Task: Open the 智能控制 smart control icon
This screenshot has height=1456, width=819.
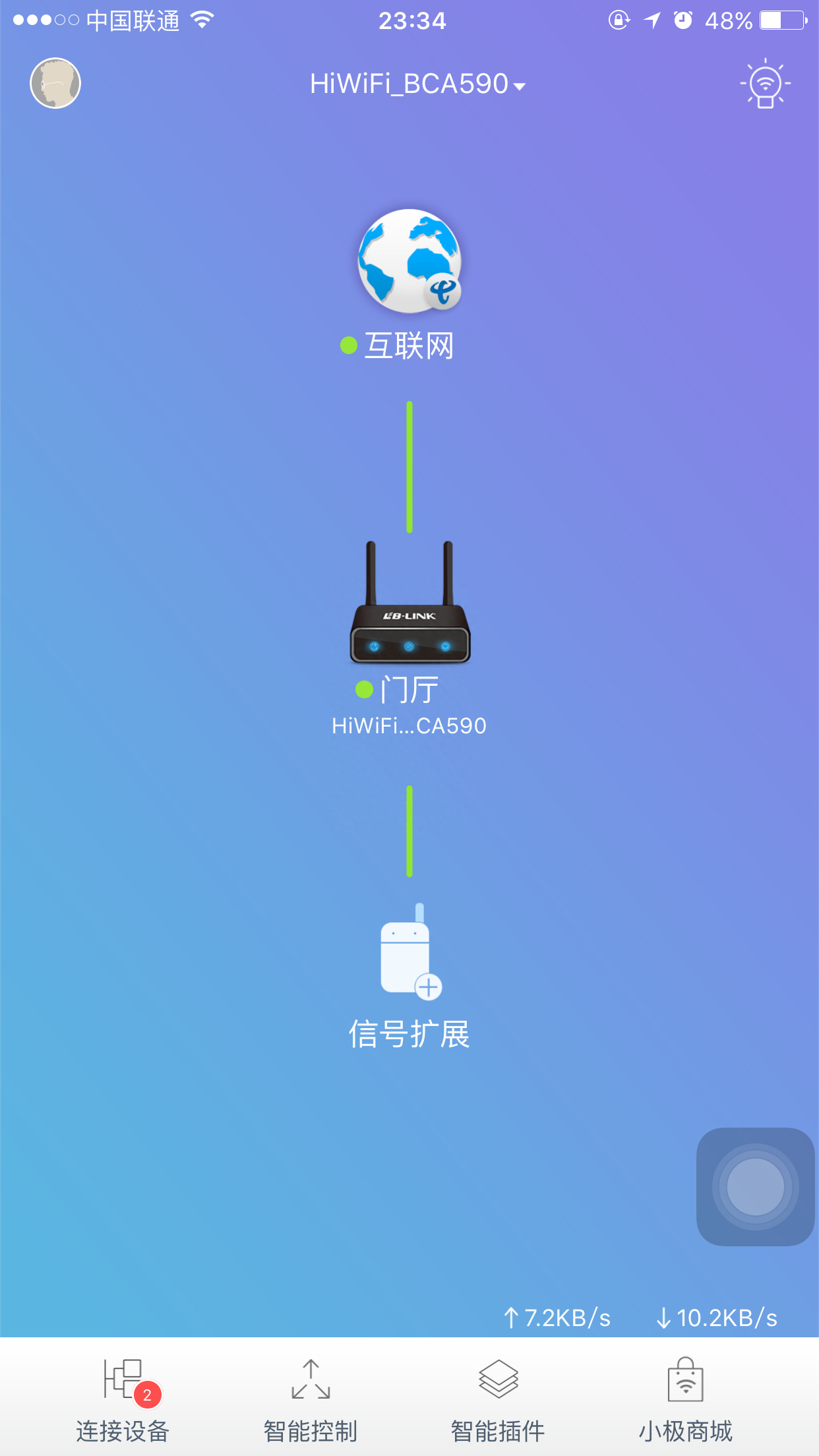Action: 310,1378
